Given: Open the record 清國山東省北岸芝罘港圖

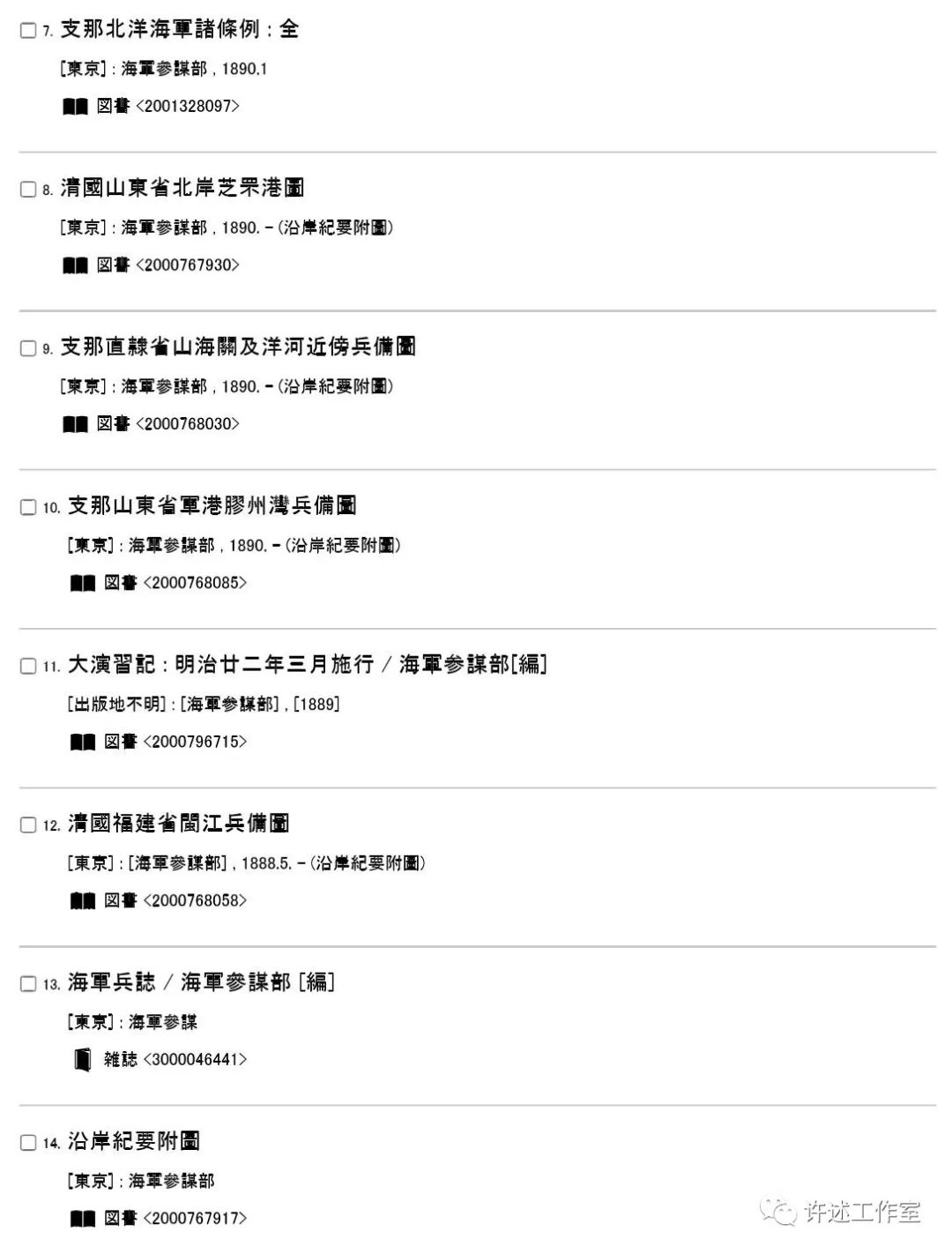Looking at the screenshot, I should (x=182, y=188).
